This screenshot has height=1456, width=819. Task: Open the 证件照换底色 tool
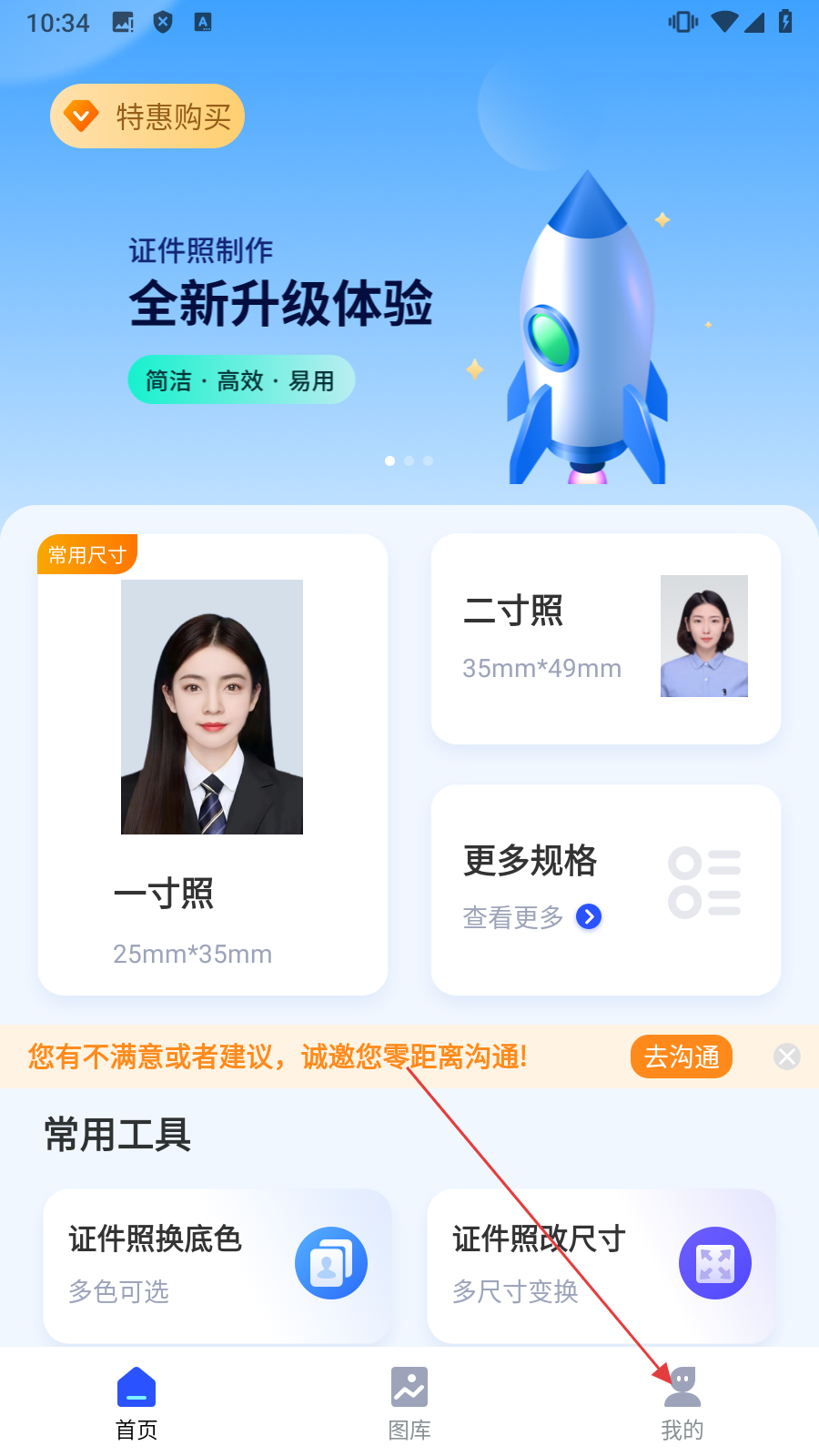tap(217, 1265)
